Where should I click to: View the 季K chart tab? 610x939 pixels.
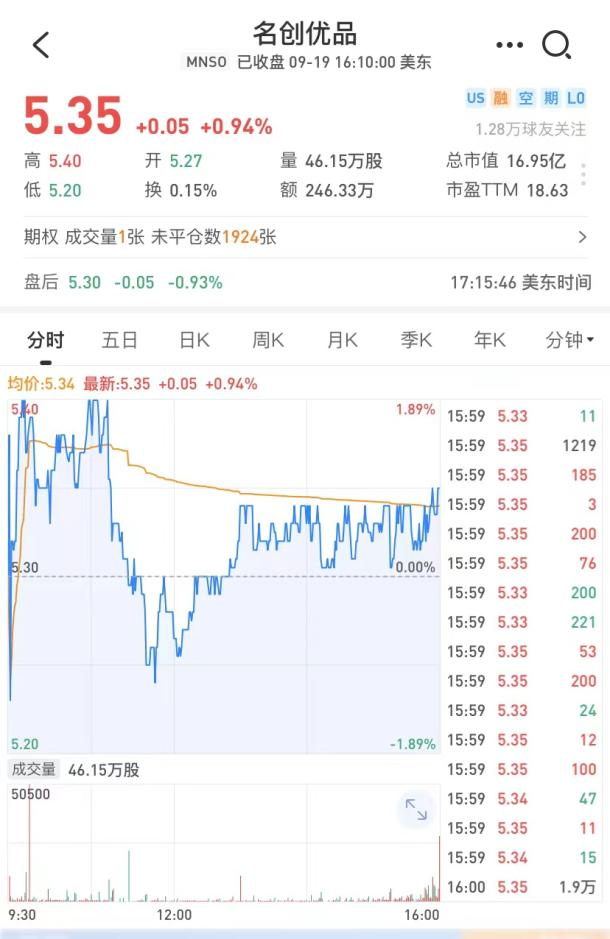[x=416, y=340]
